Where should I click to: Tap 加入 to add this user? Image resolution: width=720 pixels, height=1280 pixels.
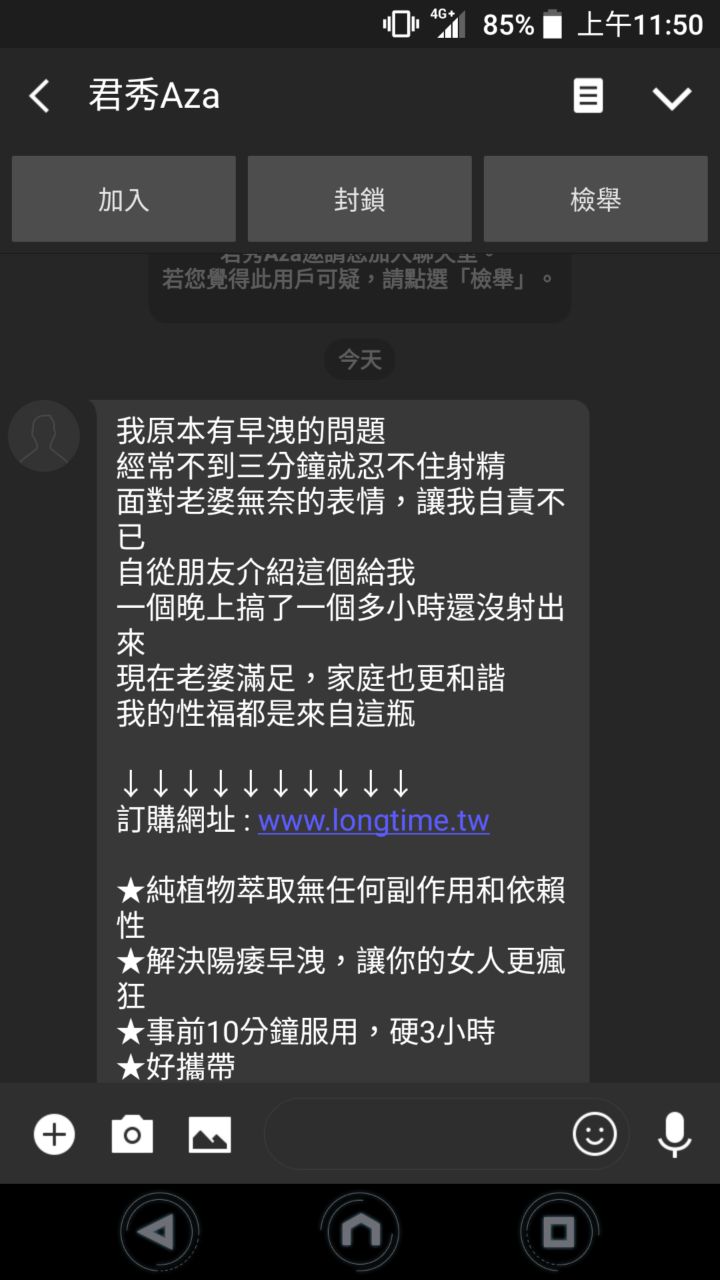point(124,199)
